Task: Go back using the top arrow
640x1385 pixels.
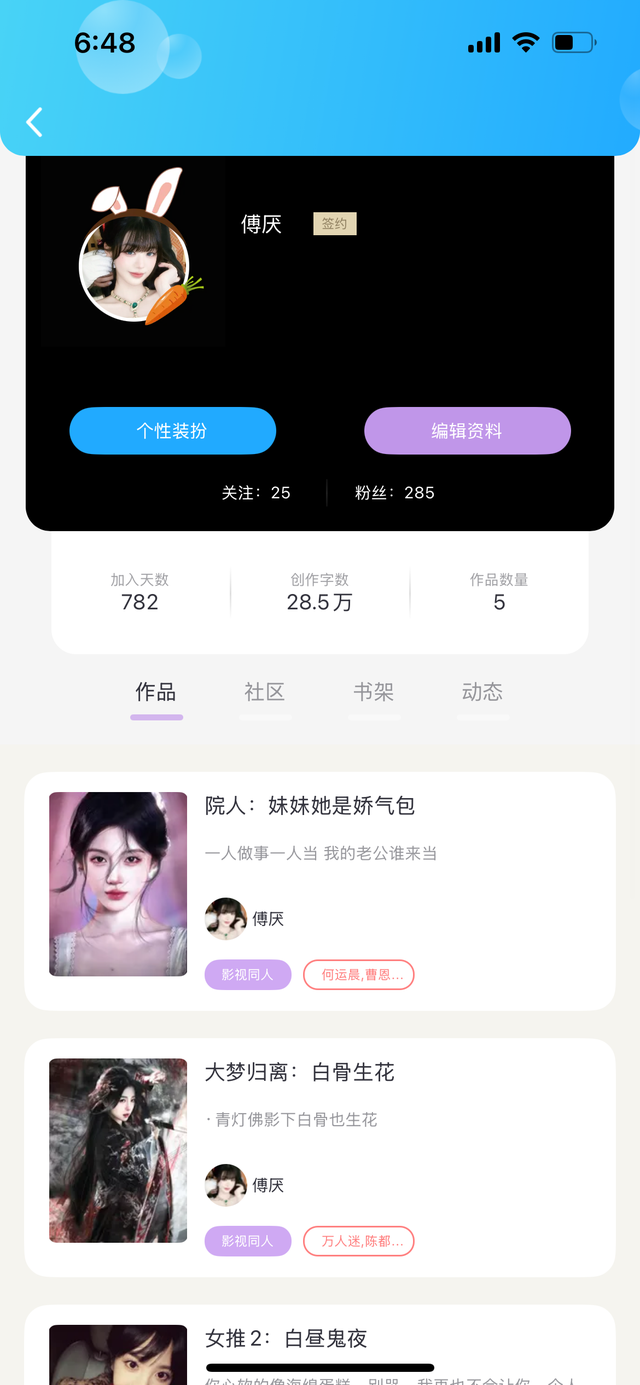Action: click(35, 122)
